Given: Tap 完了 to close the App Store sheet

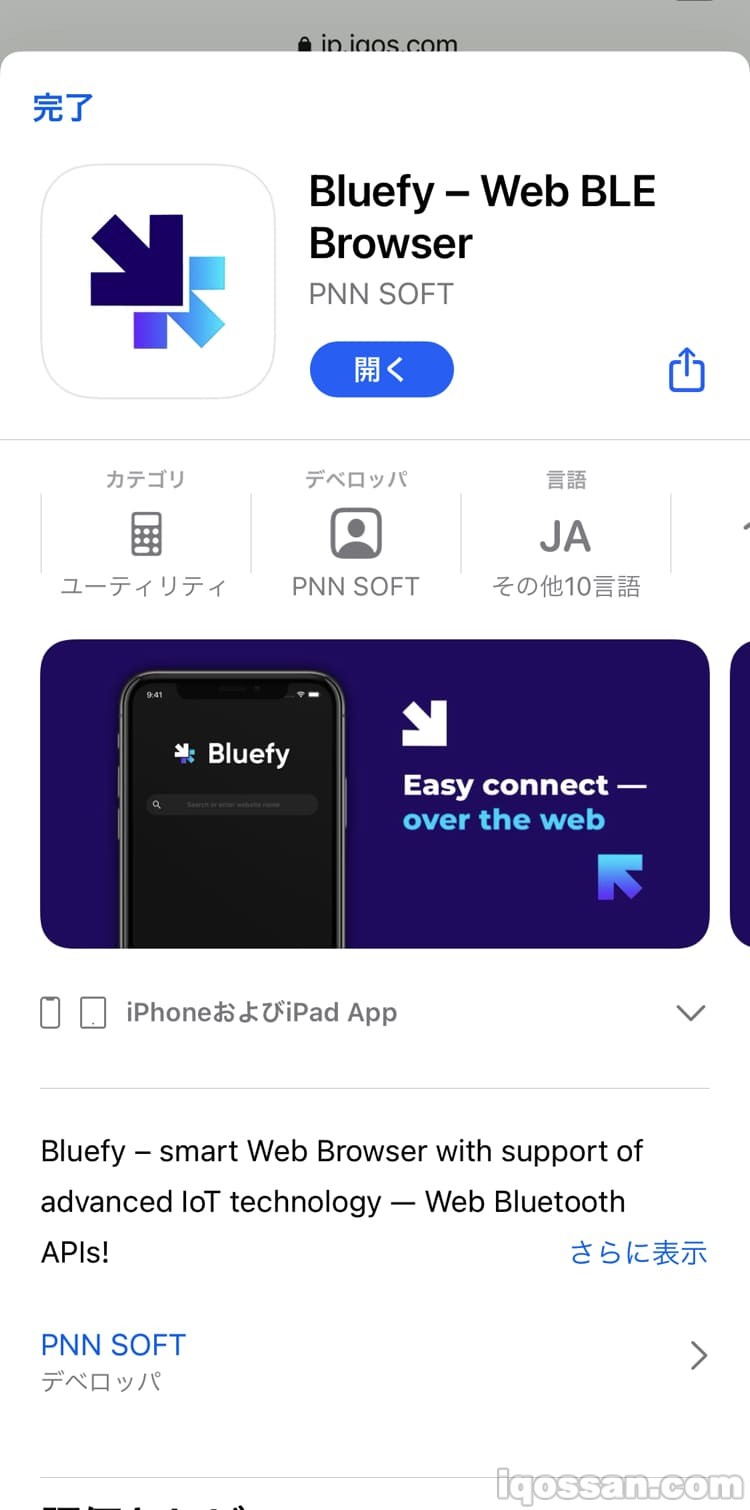Looking at the screenshot, I should point(63,107).
